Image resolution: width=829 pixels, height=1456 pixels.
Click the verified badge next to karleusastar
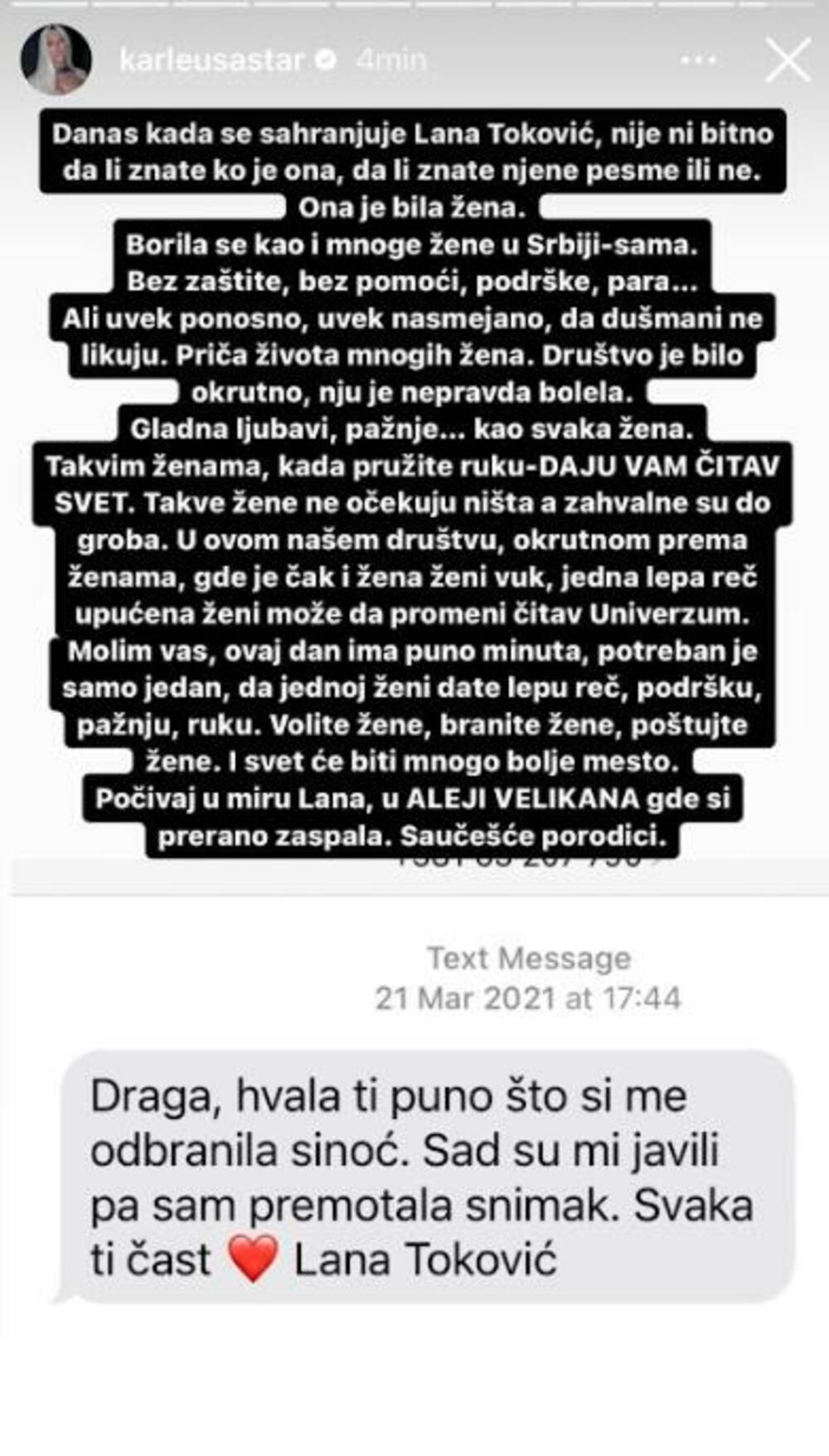tap(327, 58)
